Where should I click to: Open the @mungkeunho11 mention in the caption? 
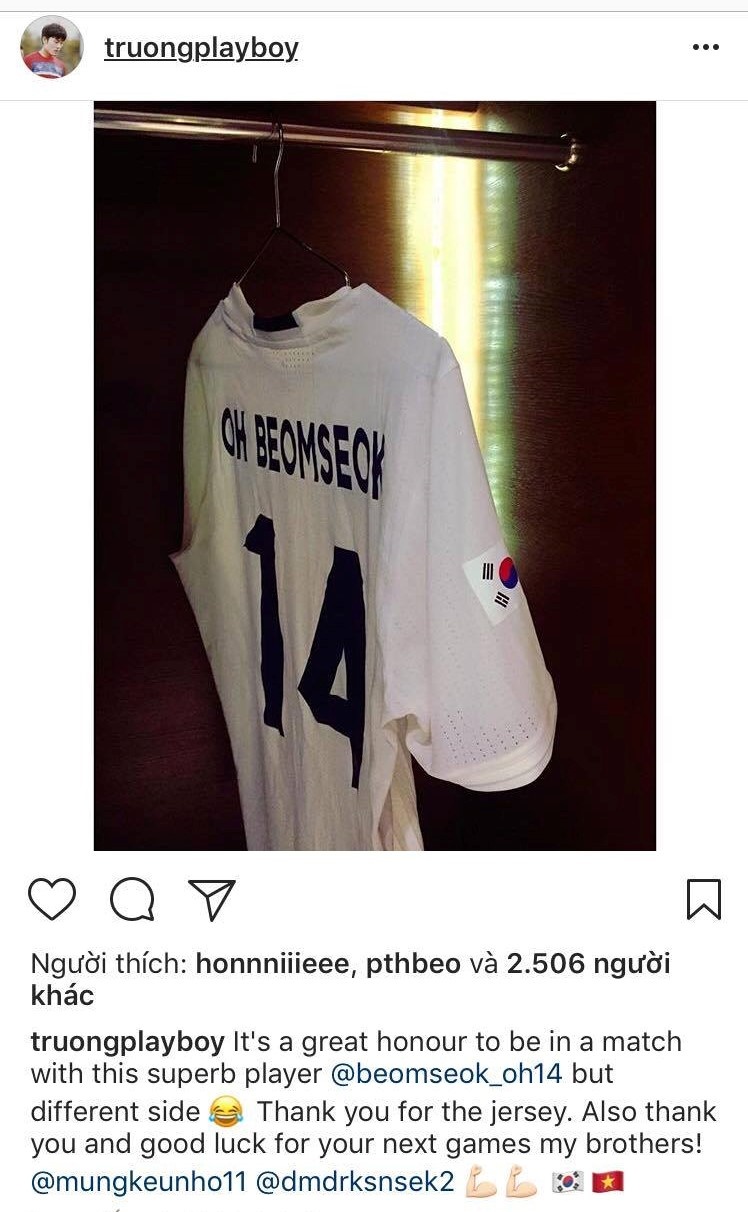[138, 1181]
